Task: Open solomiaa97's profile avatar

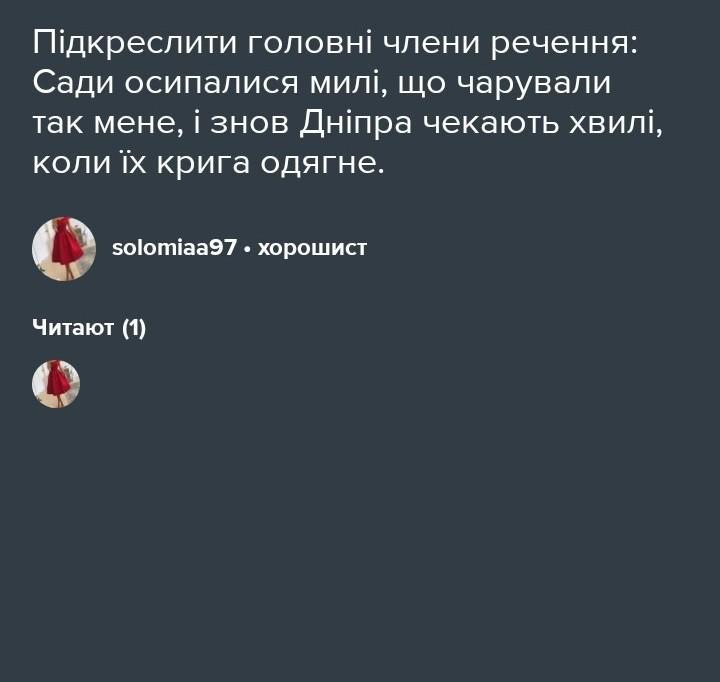Action: point(64,249)
